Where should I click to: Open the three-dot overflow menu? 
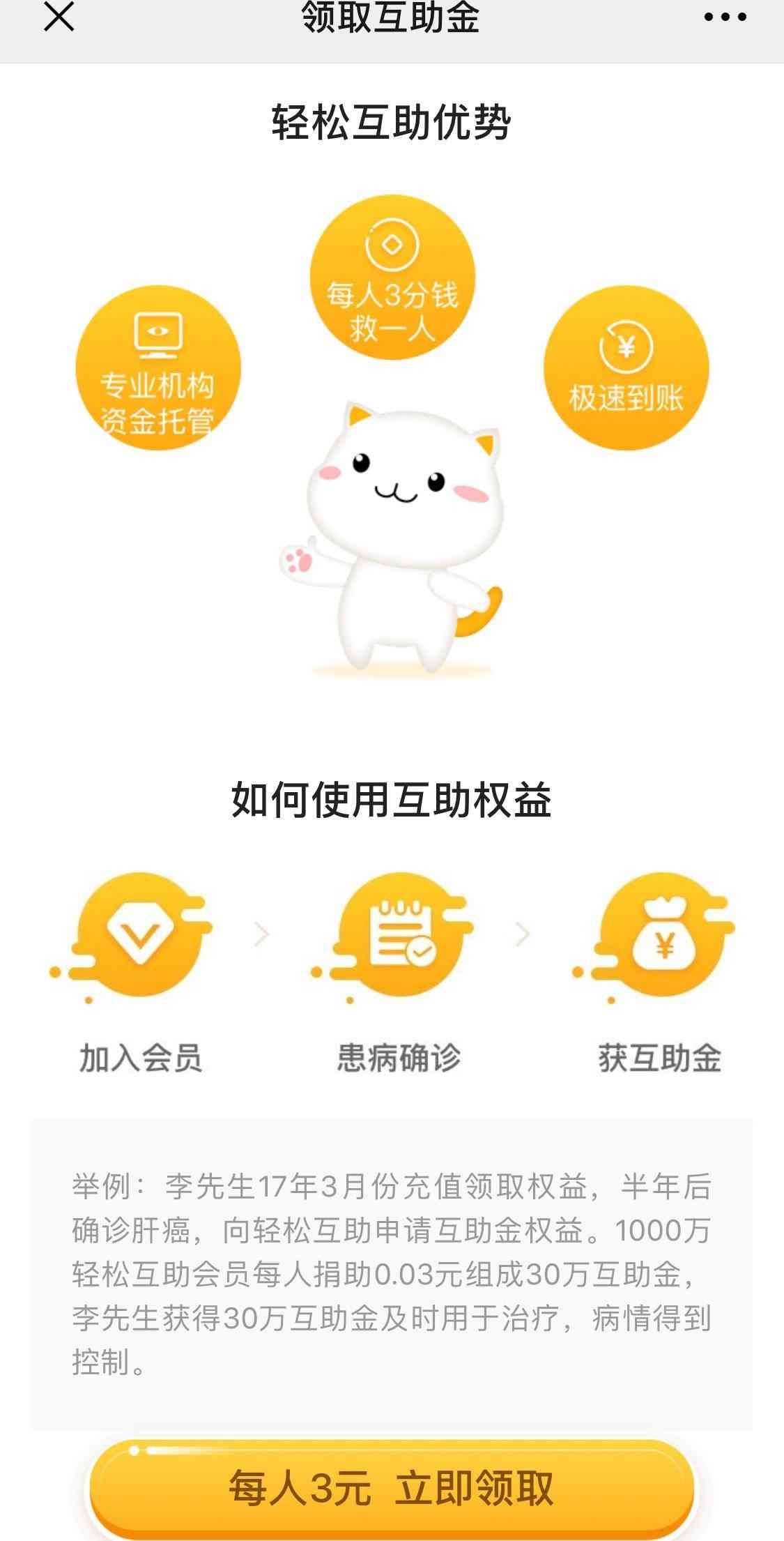(725, 17)
